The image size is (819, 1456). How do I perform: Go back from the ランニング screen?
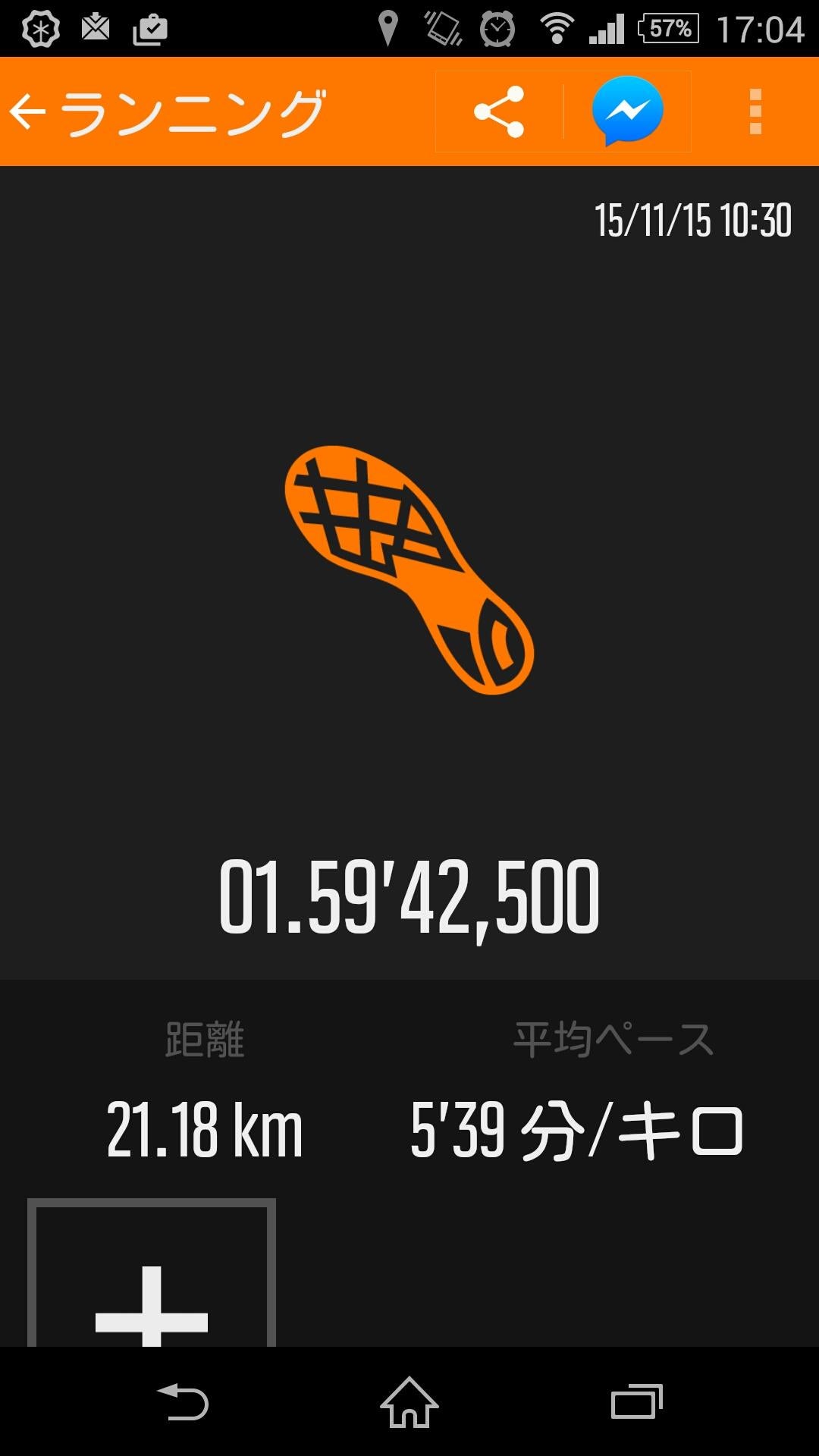click(x=29, y=112)
